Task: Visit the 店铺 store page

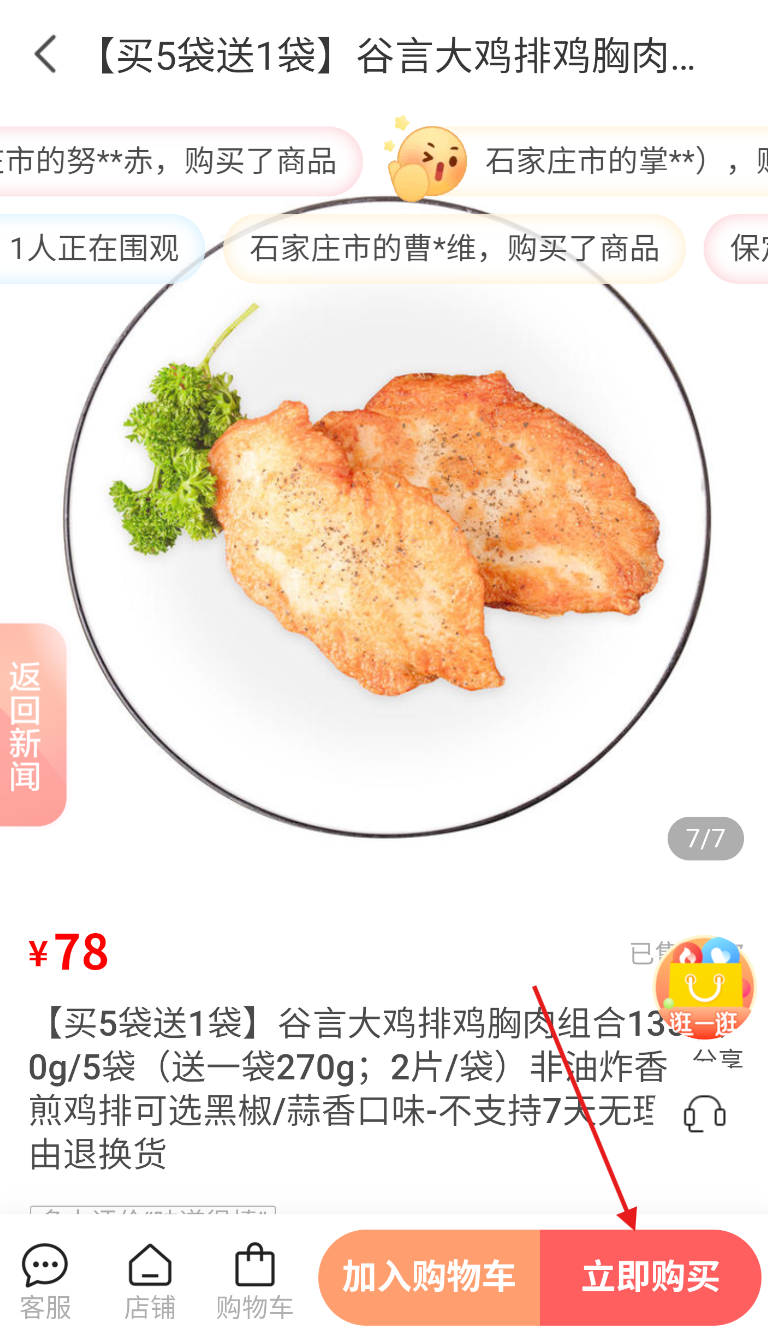Action: point(150,1280)
